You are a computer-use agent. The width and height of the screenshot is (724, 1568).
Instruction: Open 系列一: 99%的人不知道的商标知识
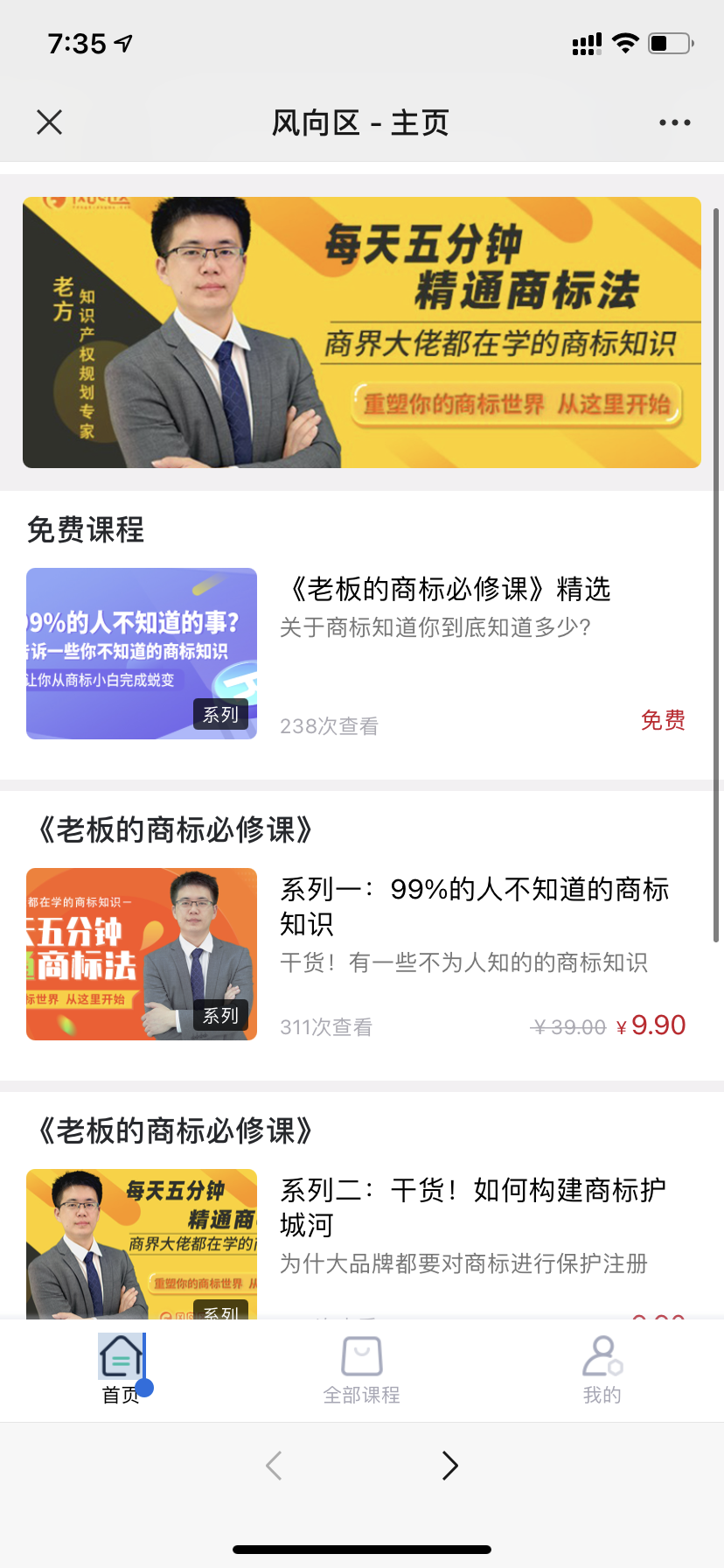(474, 906)
